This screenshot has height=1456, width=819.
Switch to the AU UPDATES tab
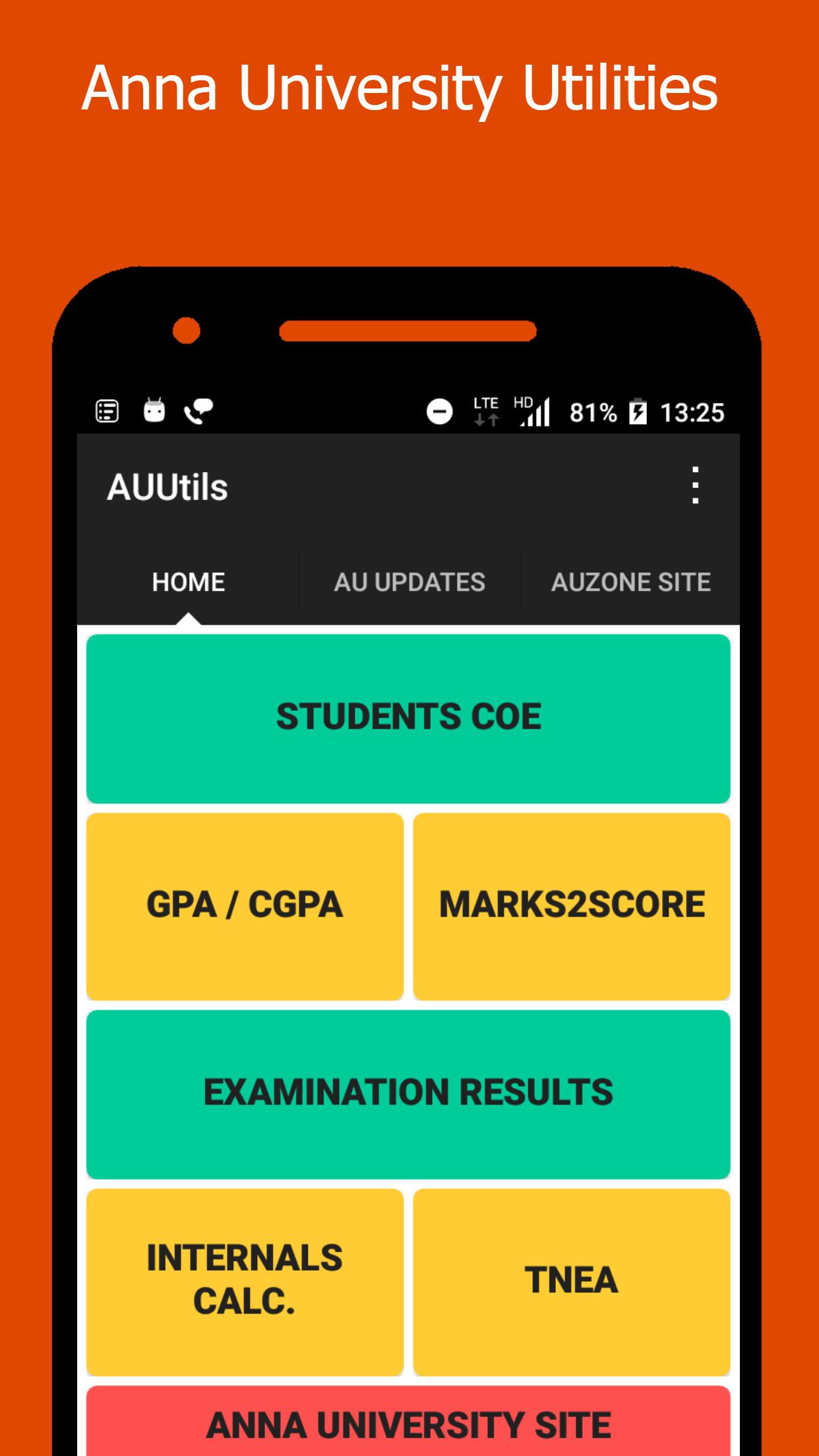click(x=410, y=582)
